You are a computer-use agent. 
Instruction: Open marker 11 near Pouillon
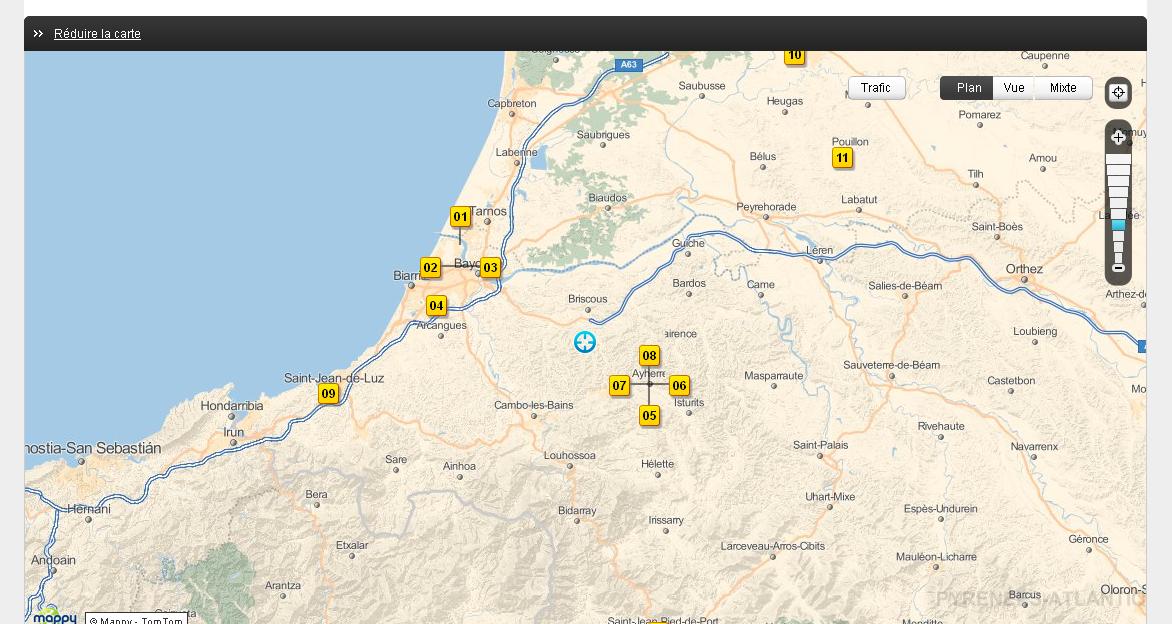click(x=842, y=158)
